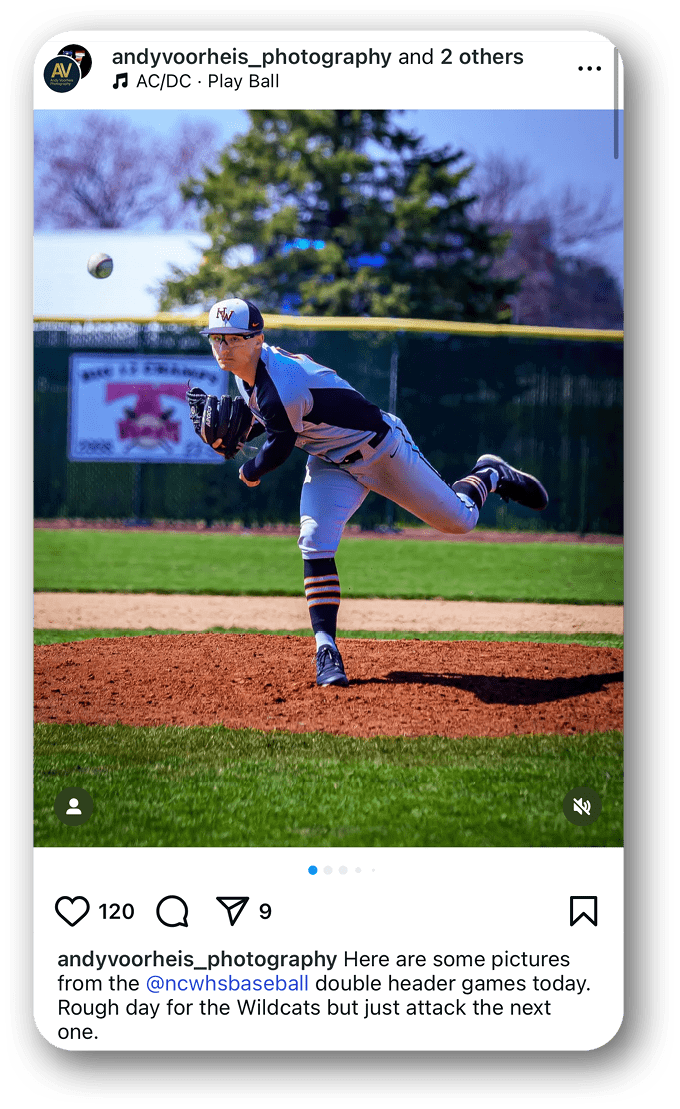Bookmark this post
This screenshot has width=680, height=1109.
[x=583, y=911]
